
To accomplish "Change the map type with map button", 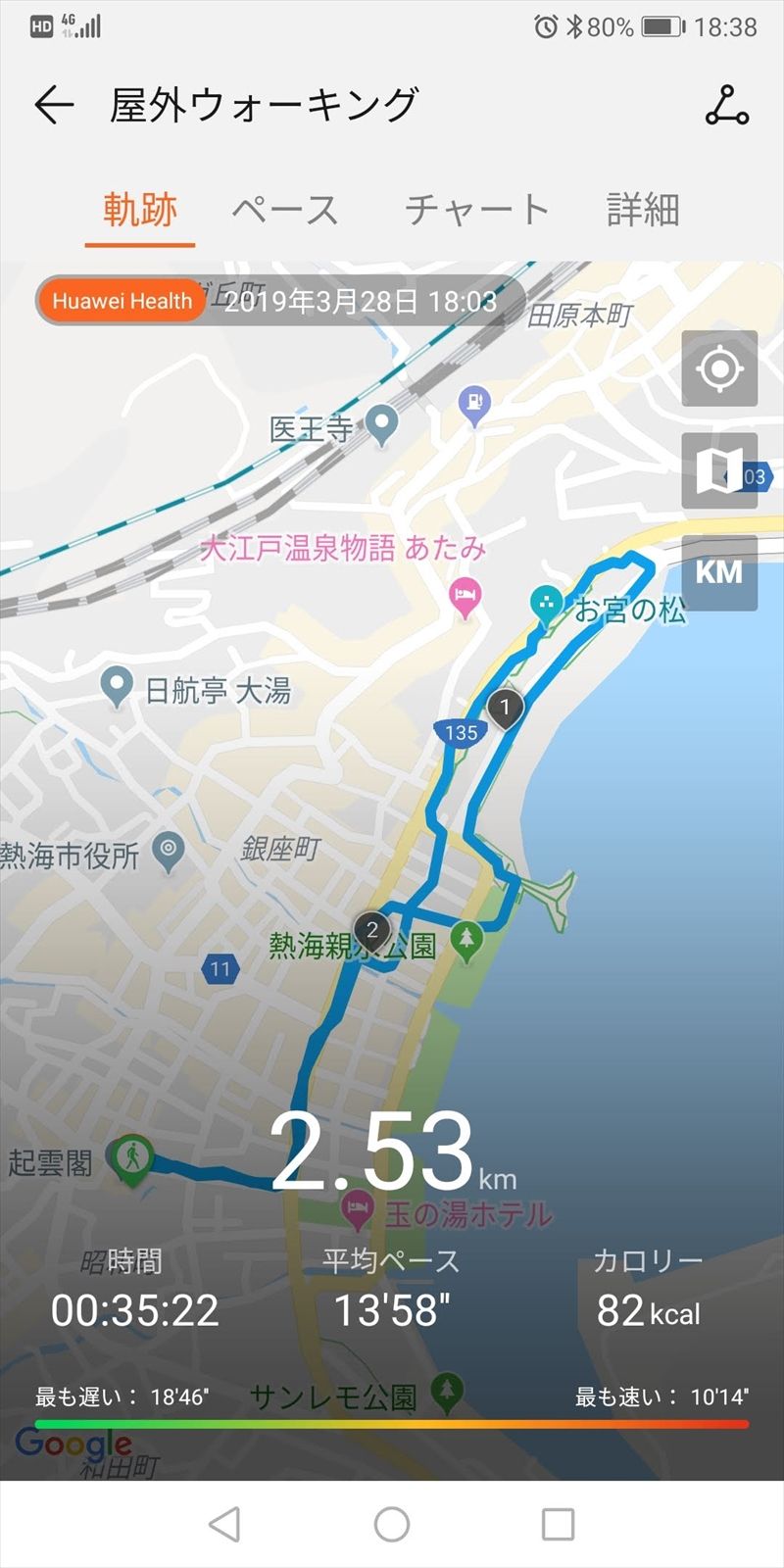I will coord(719,470).
